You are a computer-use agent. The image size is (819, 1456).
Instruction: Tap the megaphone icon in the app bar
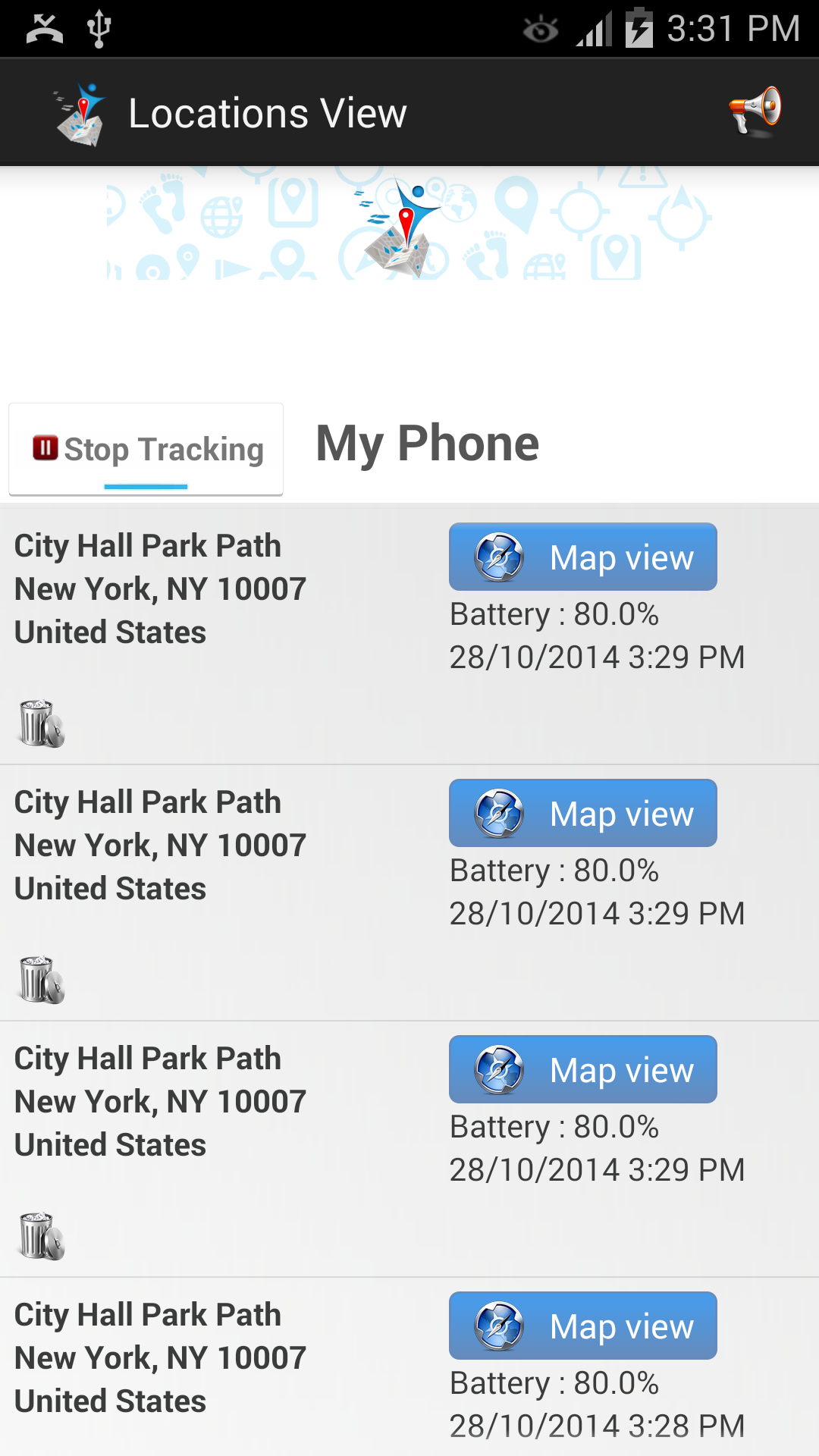point(755,112)
